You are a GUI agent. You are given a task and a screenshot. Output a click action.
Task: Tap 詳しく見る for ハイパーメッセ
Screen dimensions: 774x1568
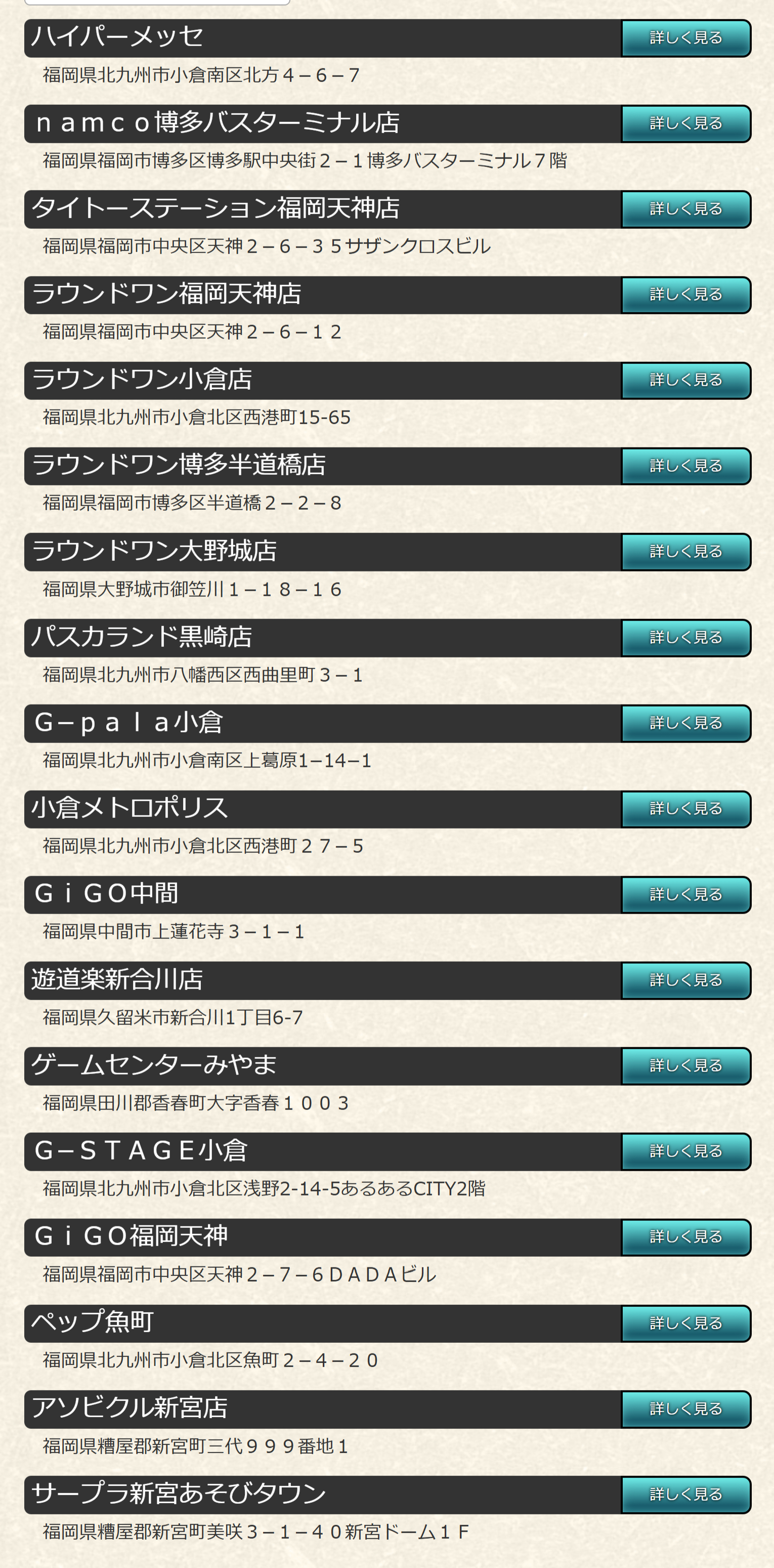pos(686,38)
